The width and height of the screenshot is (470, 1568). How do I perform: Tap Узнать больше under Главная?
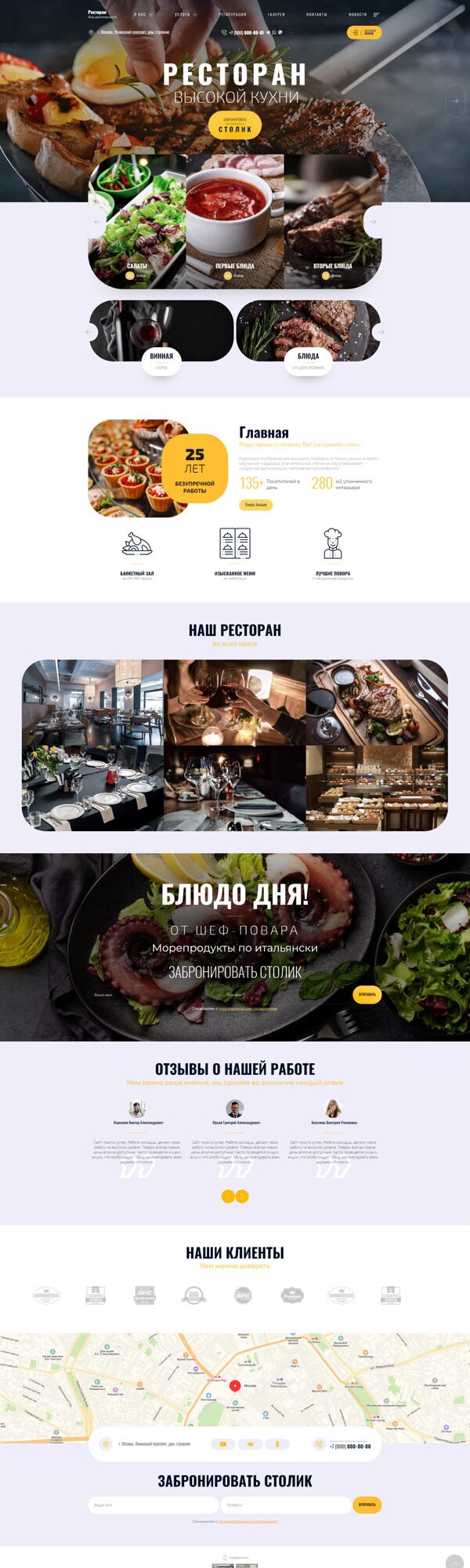(x=255, y=505)
